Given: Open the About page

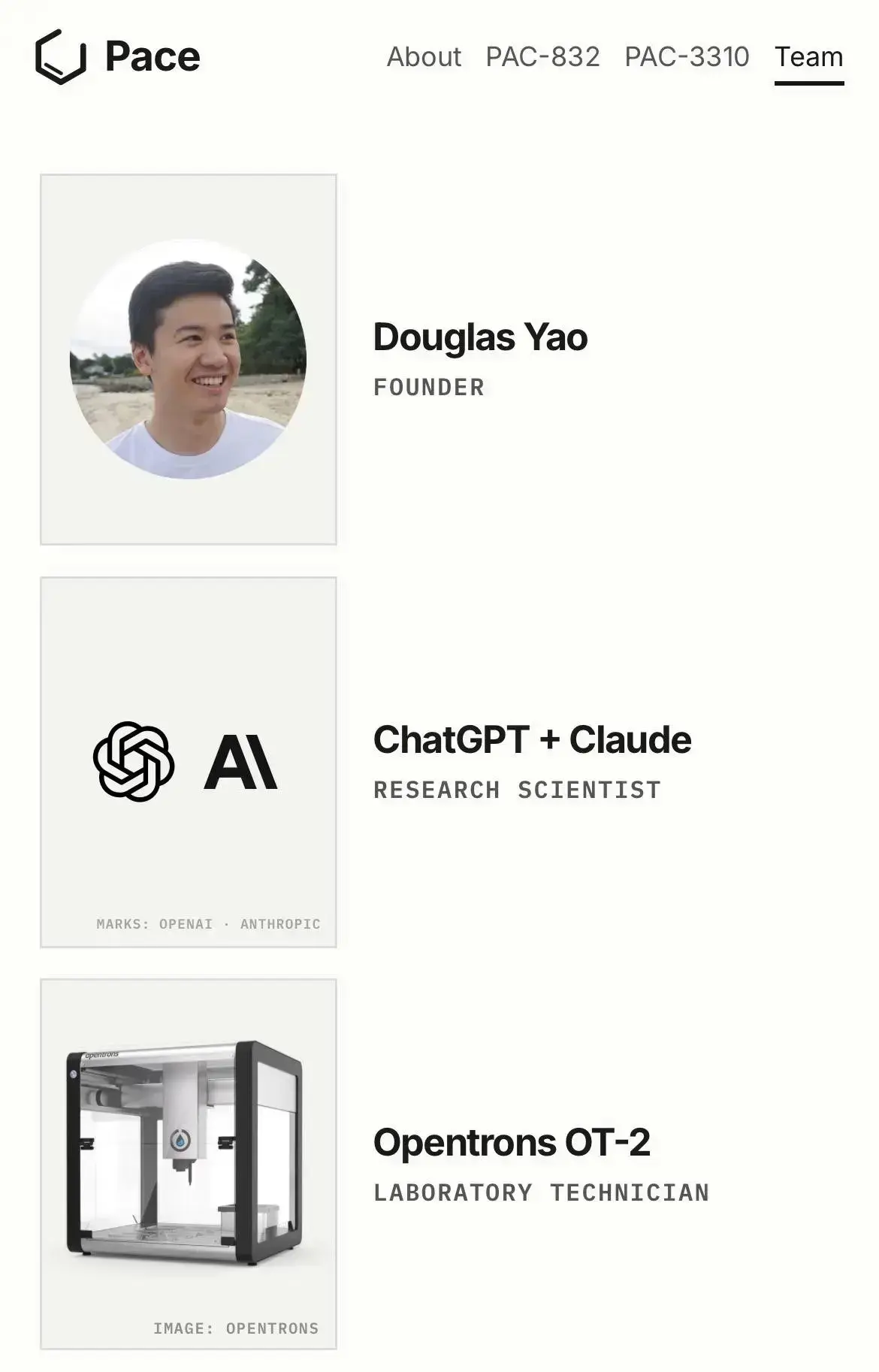Looking at the screenshot, I should click(x=424, y=57).
